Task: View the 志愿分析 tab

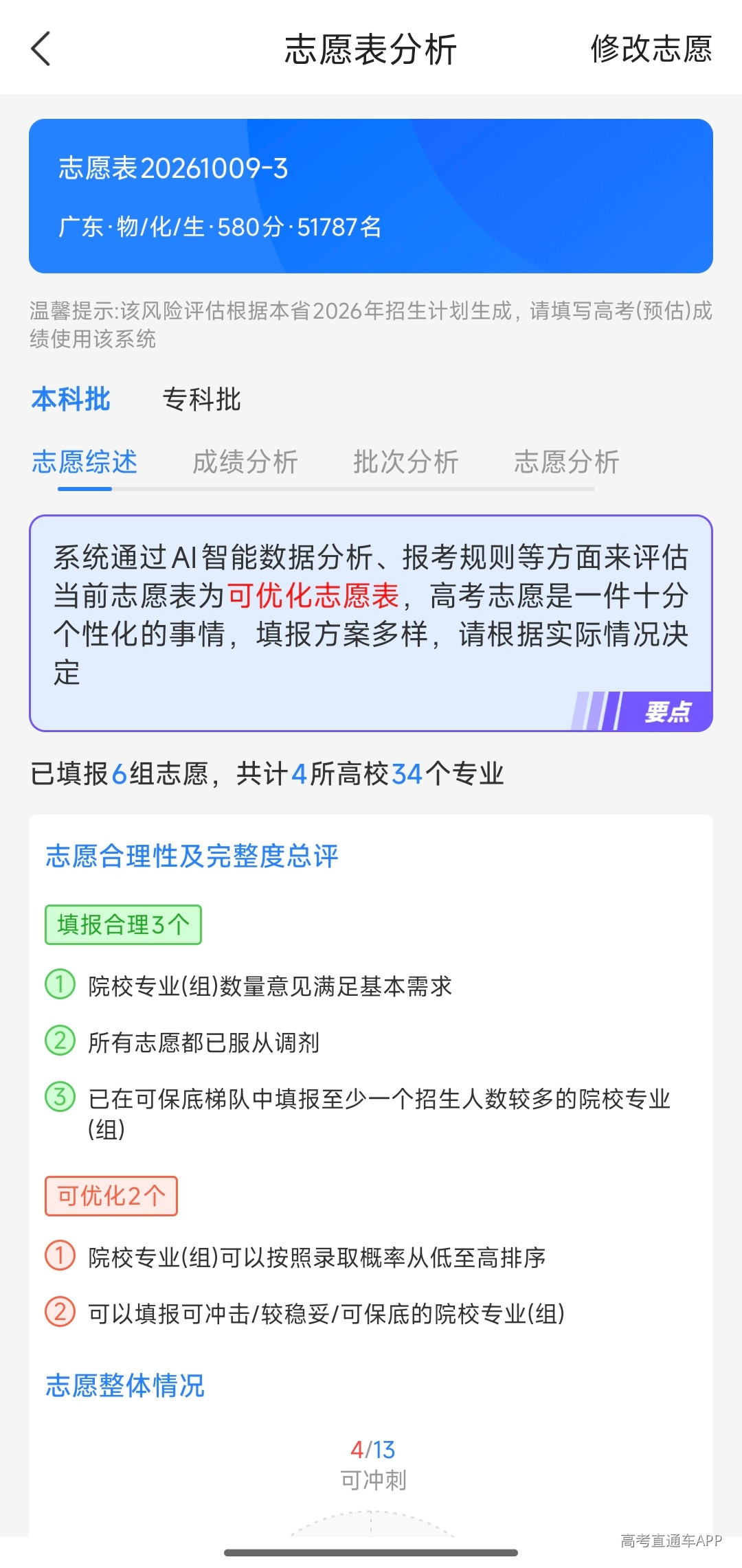Action: [567, 462]
